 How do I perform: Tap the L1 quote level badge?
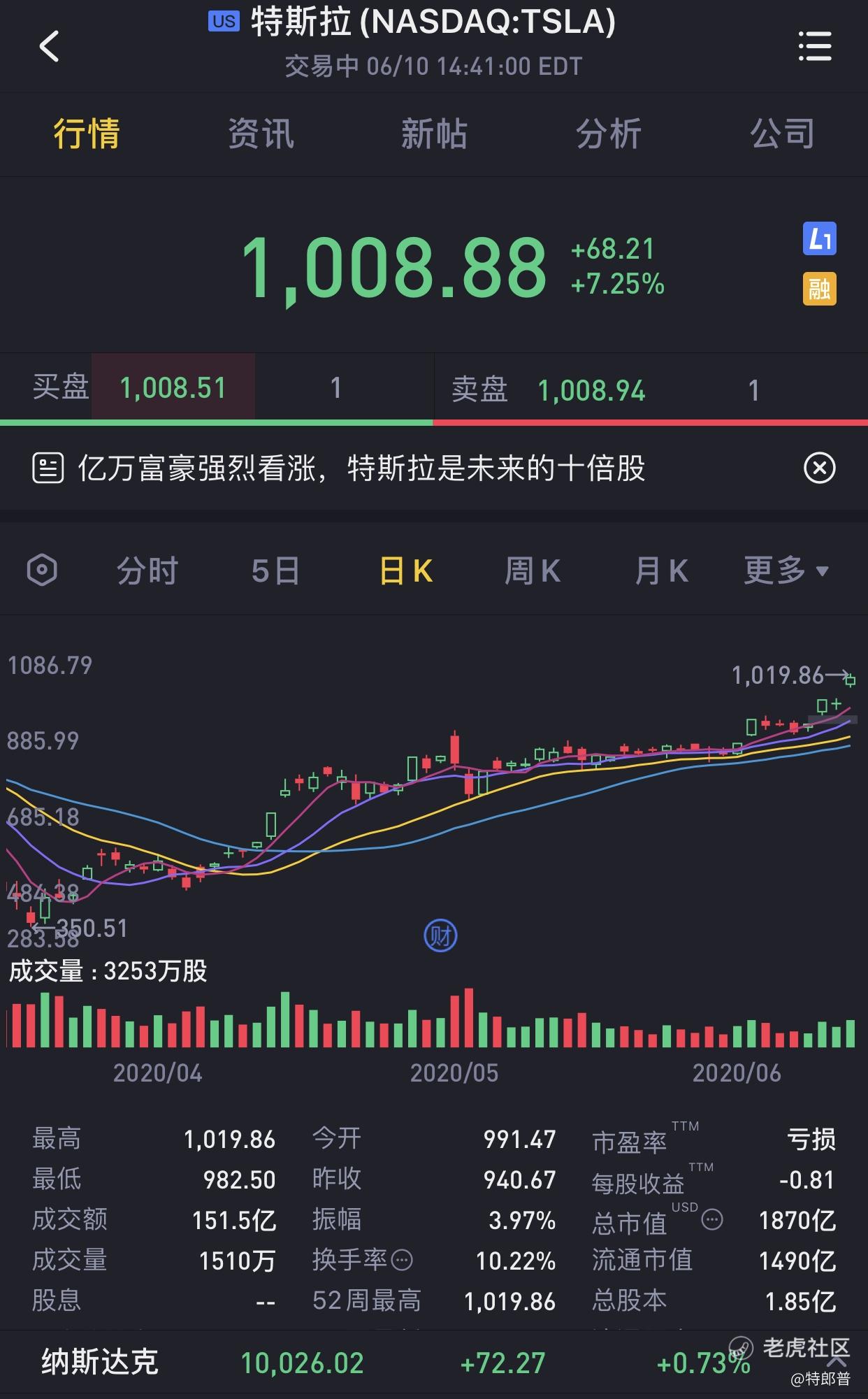[x=819, y=239]
